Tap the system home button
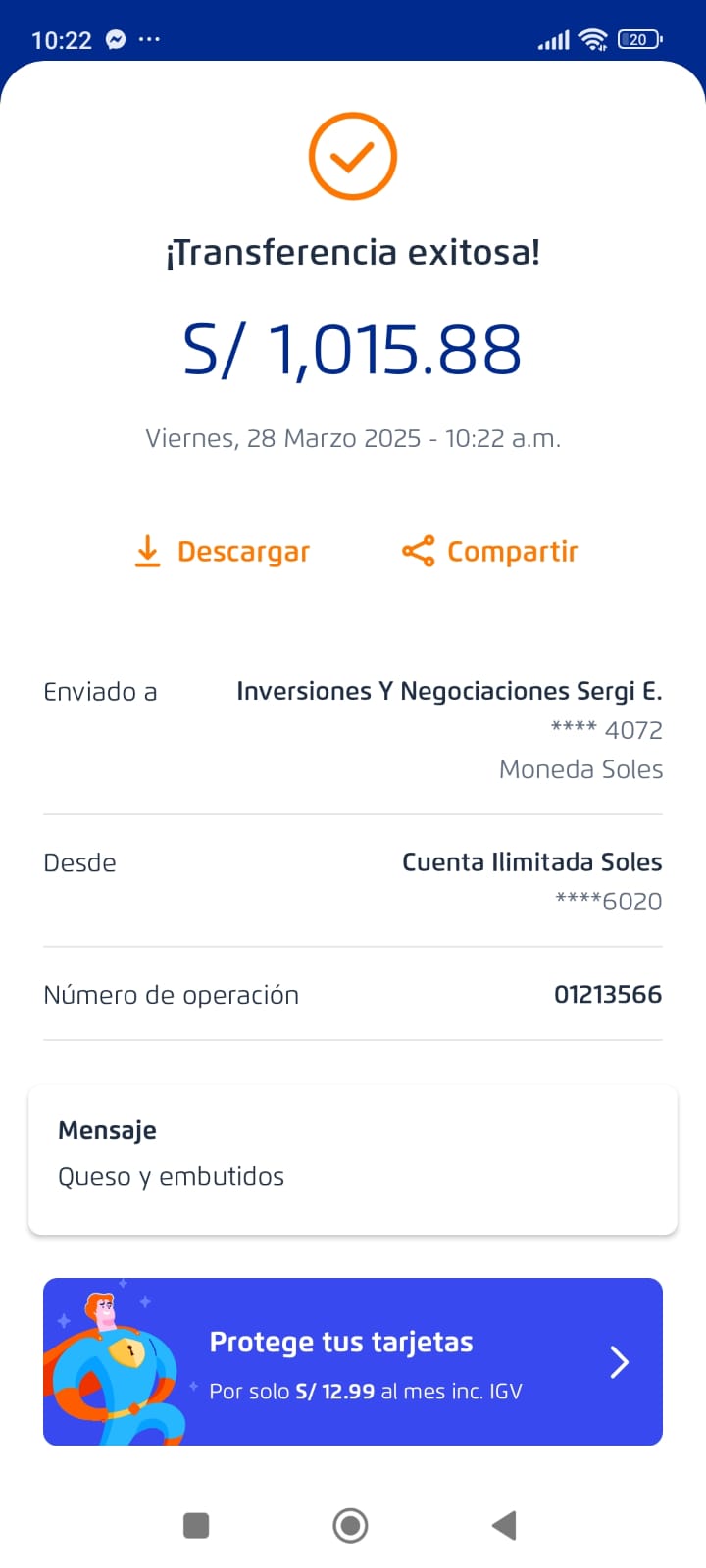 pyautogui.click(x=350, y=1525)
